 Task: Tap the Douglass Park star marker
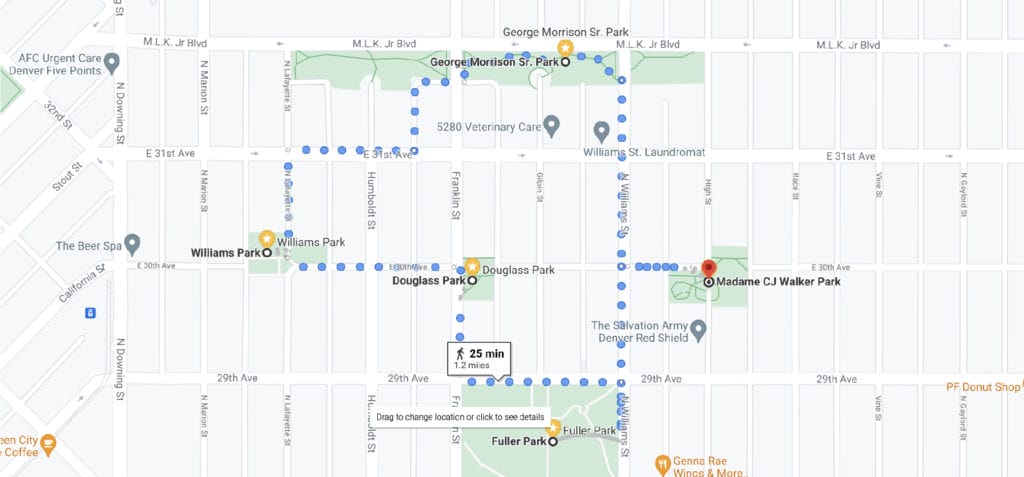pos(472,267)
